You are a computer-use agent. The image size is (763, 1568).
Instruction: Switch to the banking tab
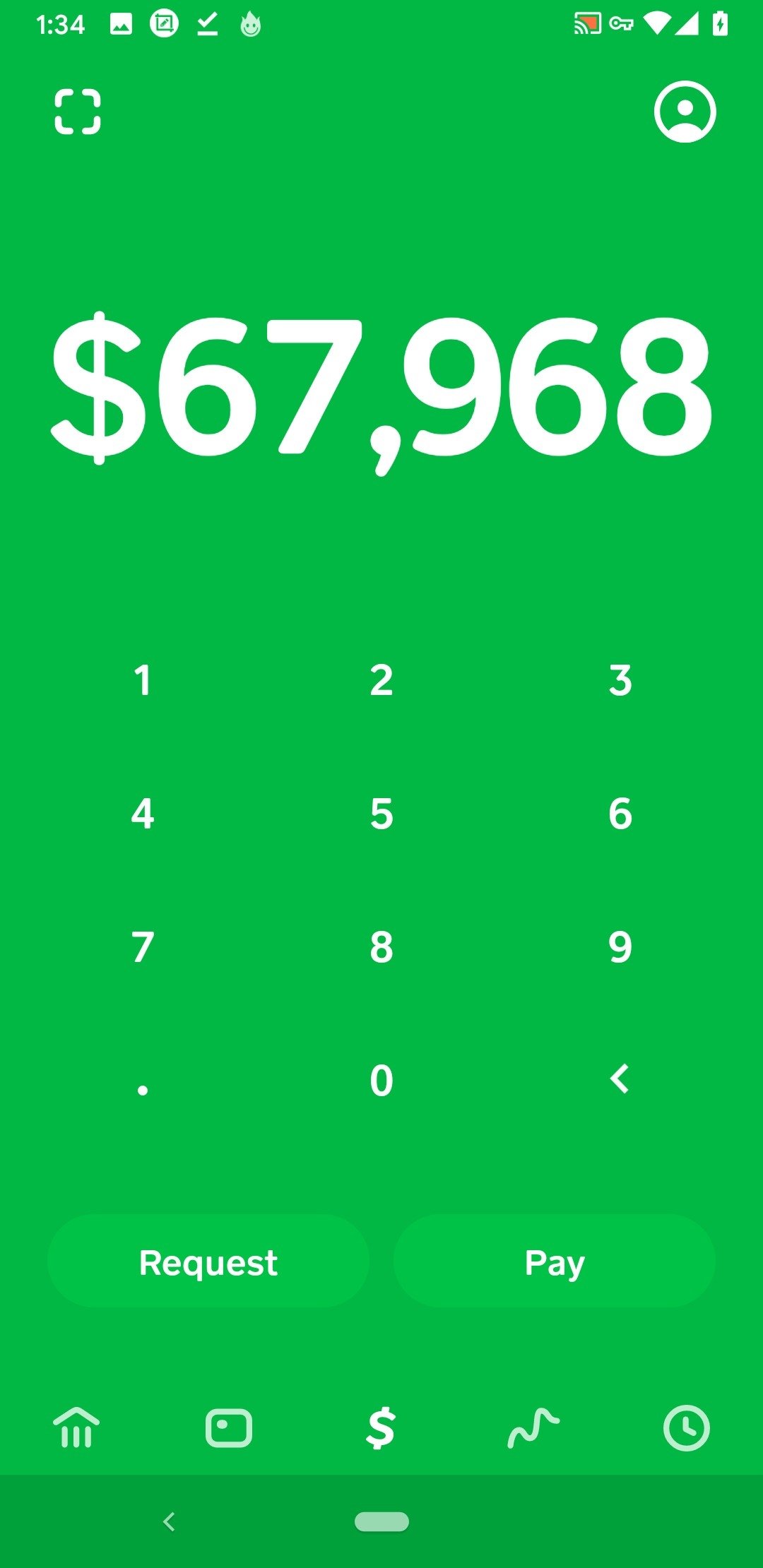point(76,1427)
